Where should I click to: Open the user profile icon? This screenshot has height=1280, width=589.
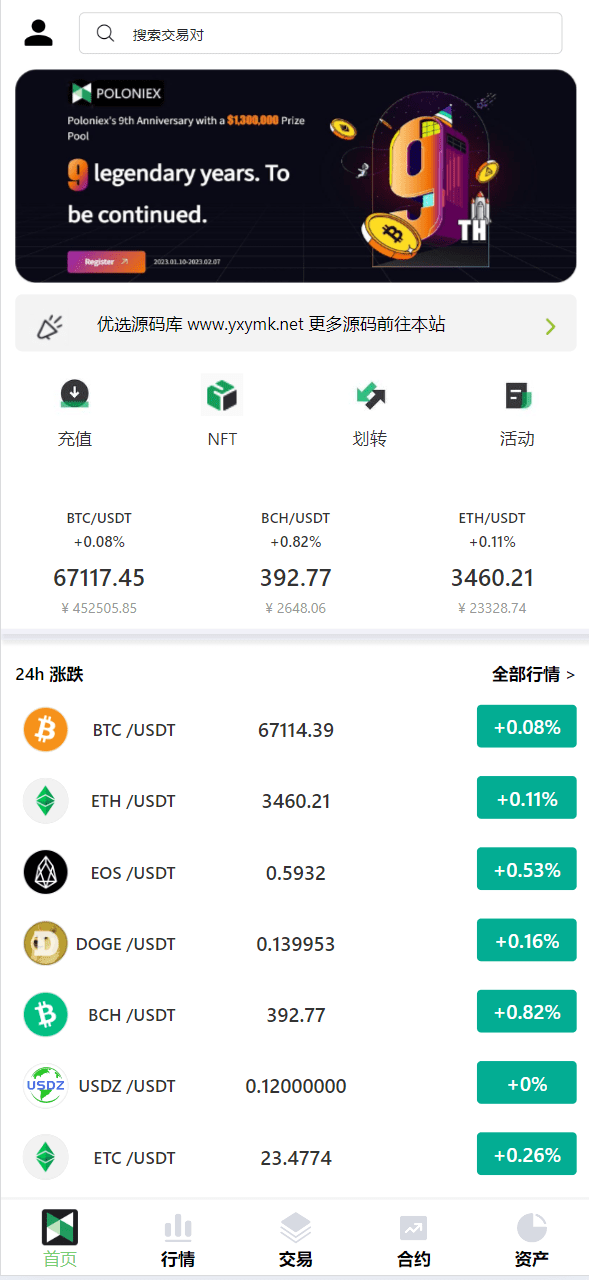pyautogui.click(x=38, y=33)
